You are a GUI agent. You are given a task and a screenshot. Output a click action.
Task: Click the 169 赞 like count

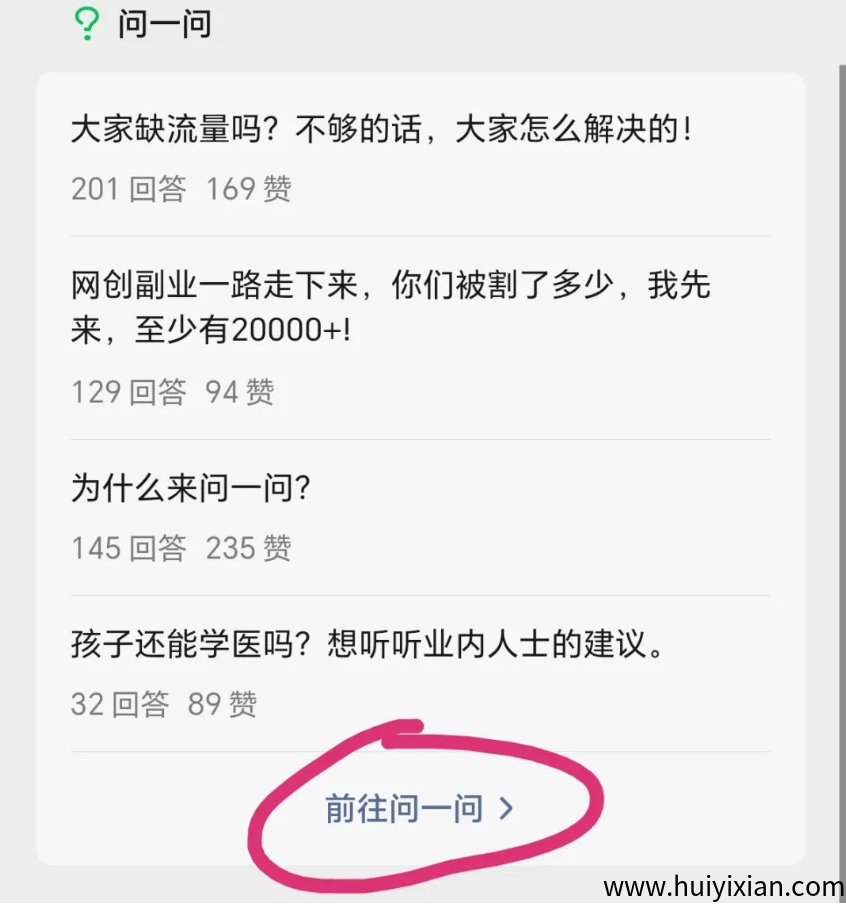(248, 188)
